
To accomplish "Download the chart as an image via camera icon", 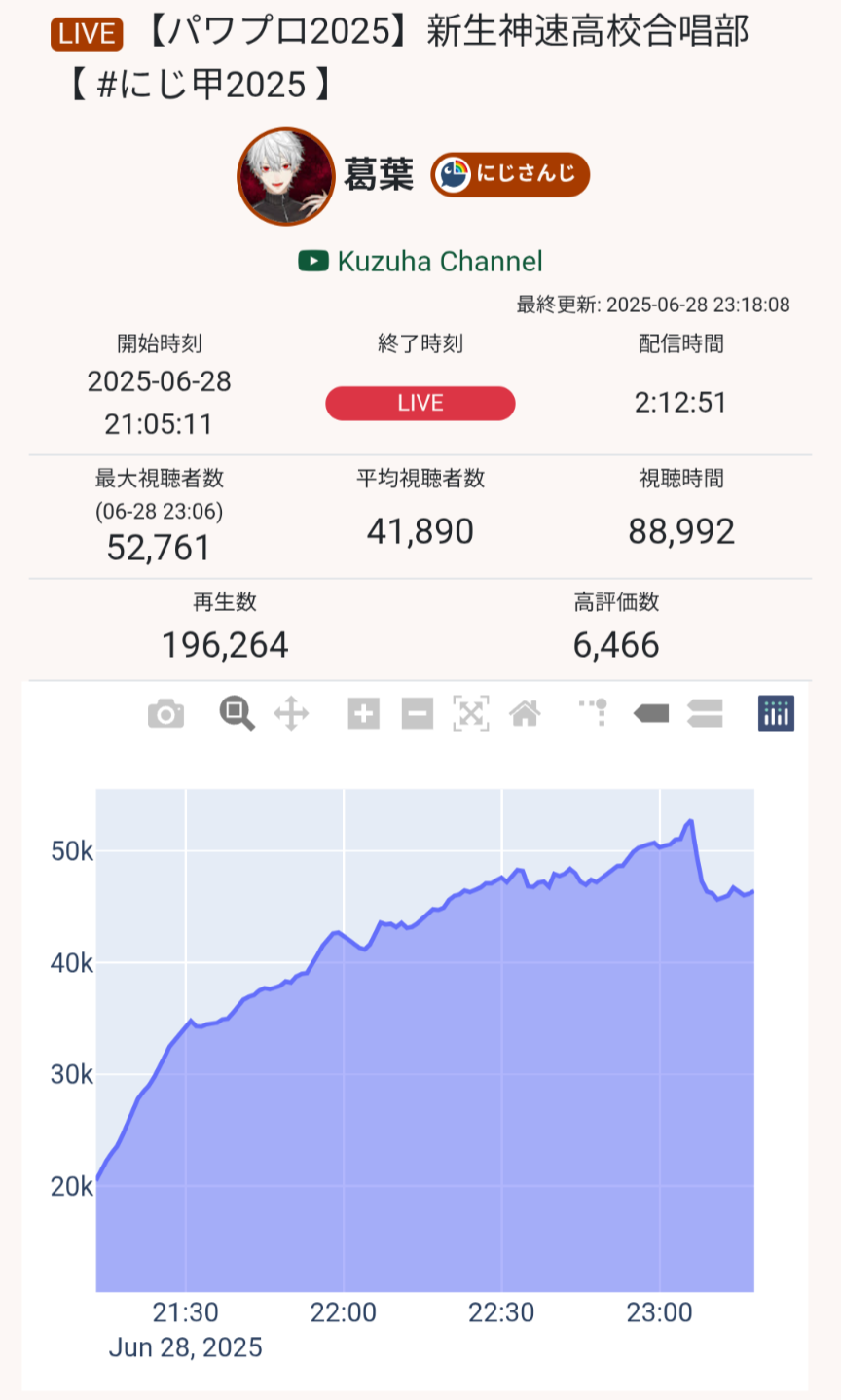I will click(165, 714).
